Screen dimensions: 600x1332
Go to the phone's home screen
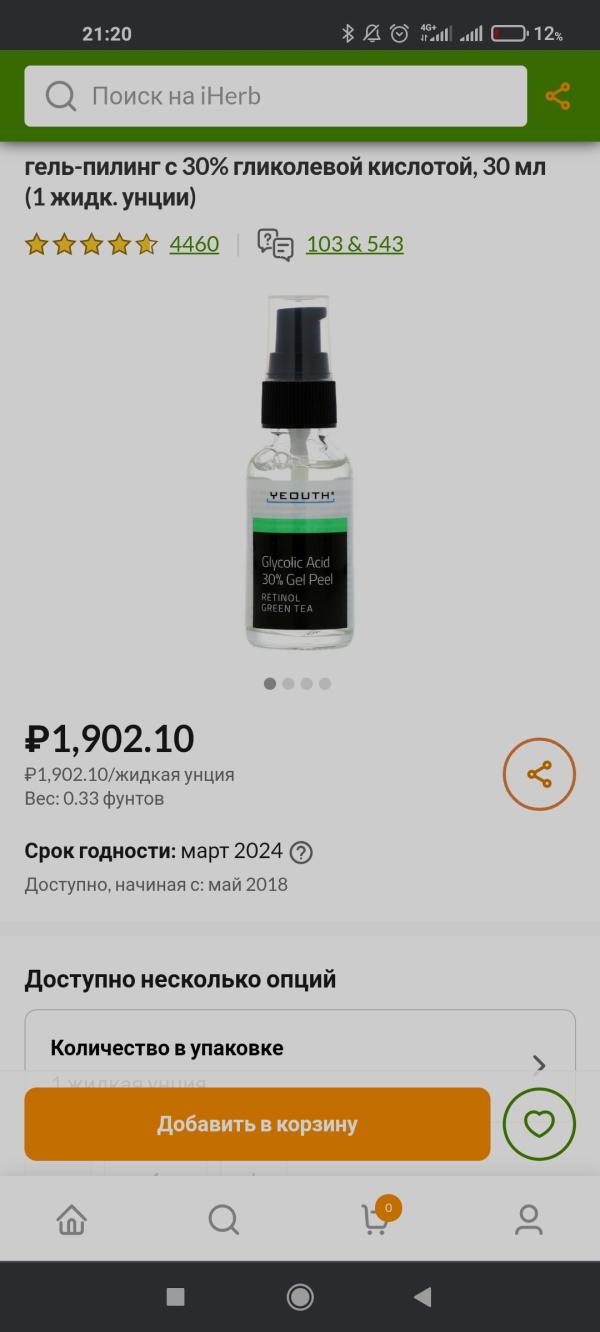(x=300, y=1297)
